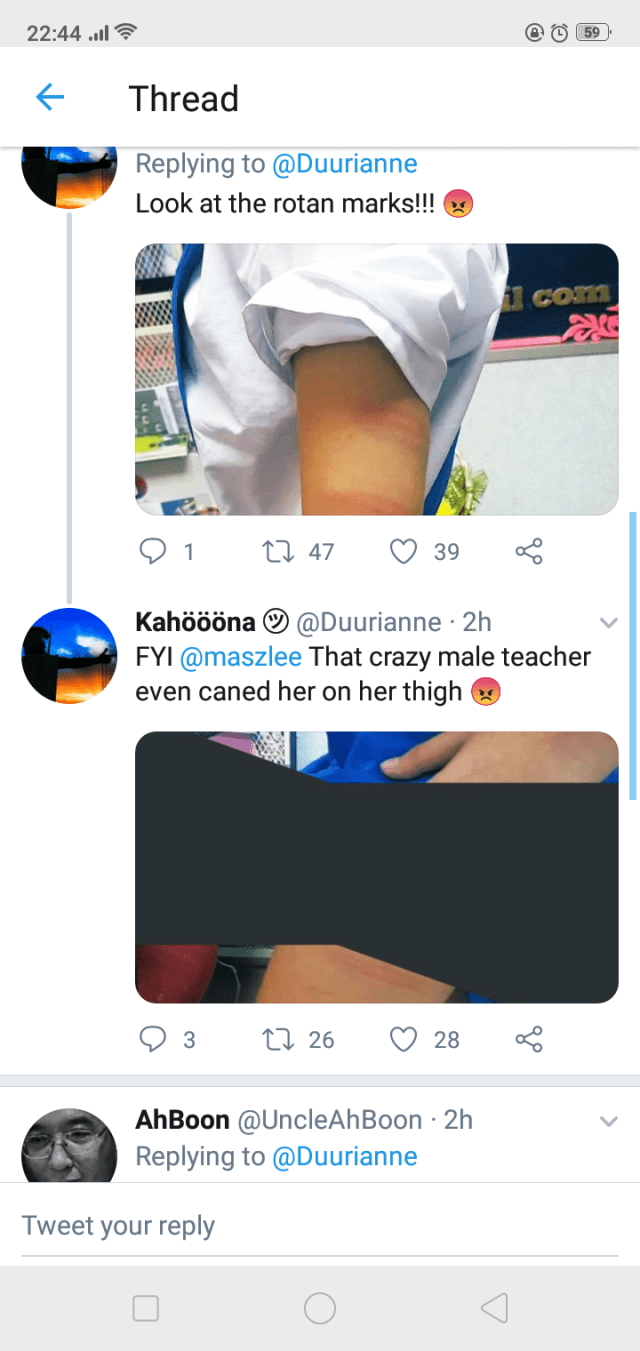
Task: Tap the Tweet your reply field
Action: (320, 1226)
